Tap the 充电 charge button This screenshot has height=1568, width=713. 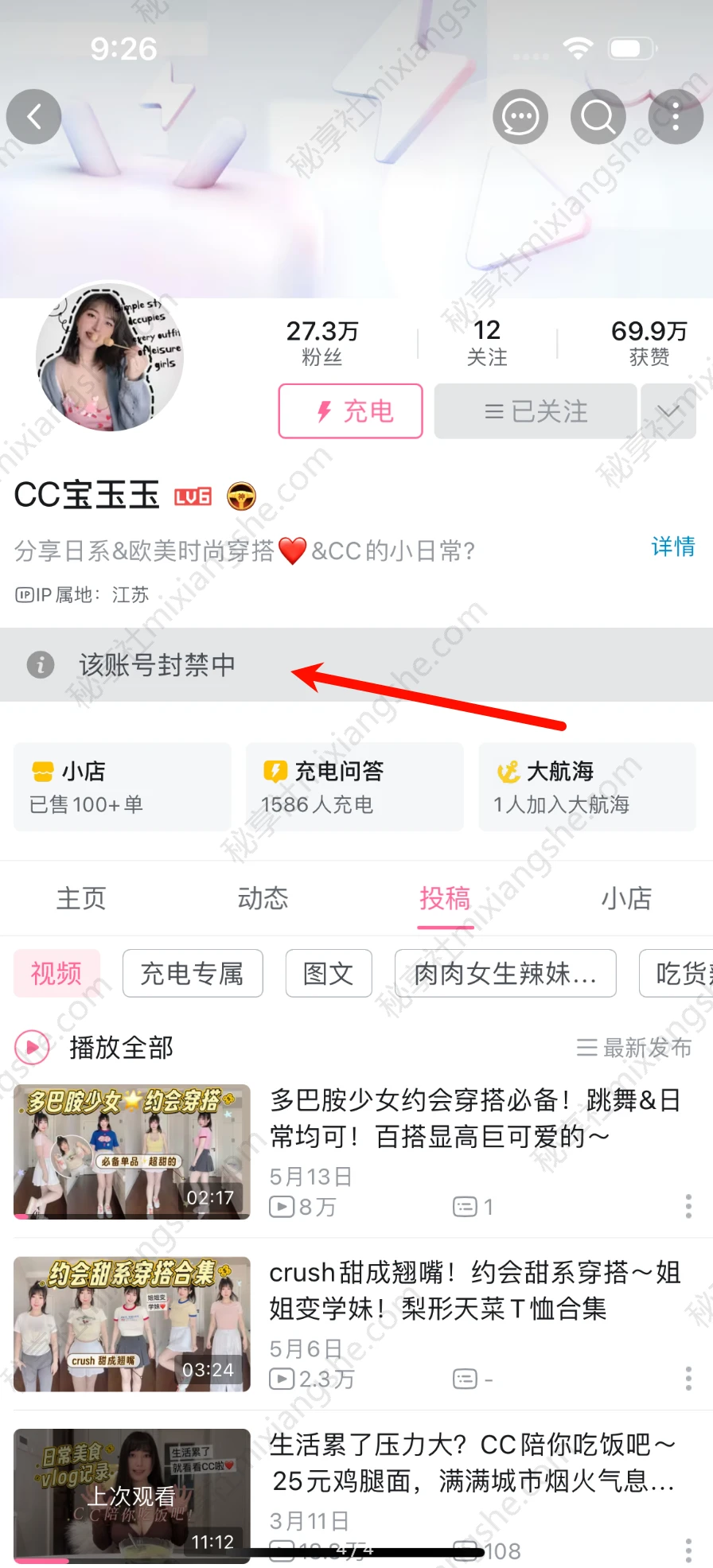350,411
